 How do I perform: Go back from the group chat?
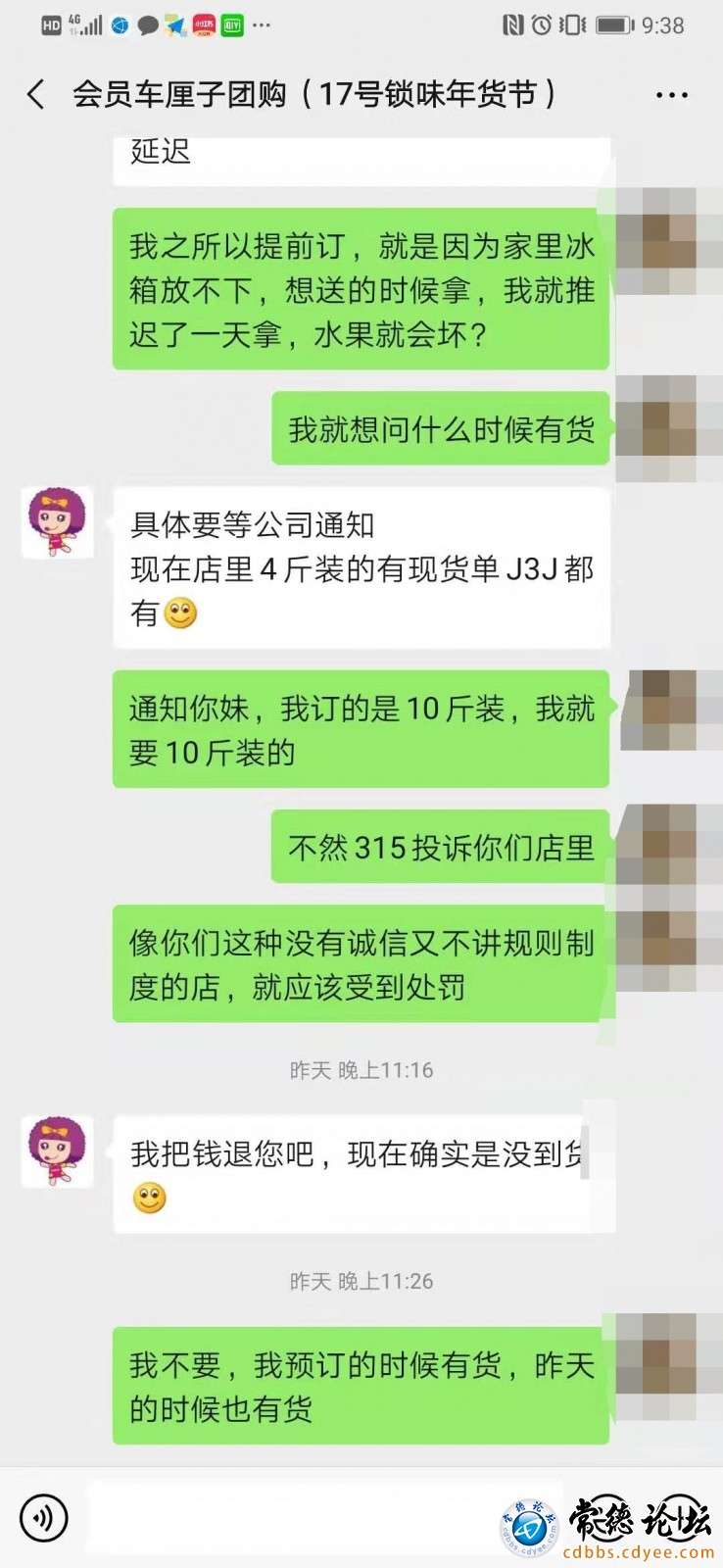[x=36, y=95]
